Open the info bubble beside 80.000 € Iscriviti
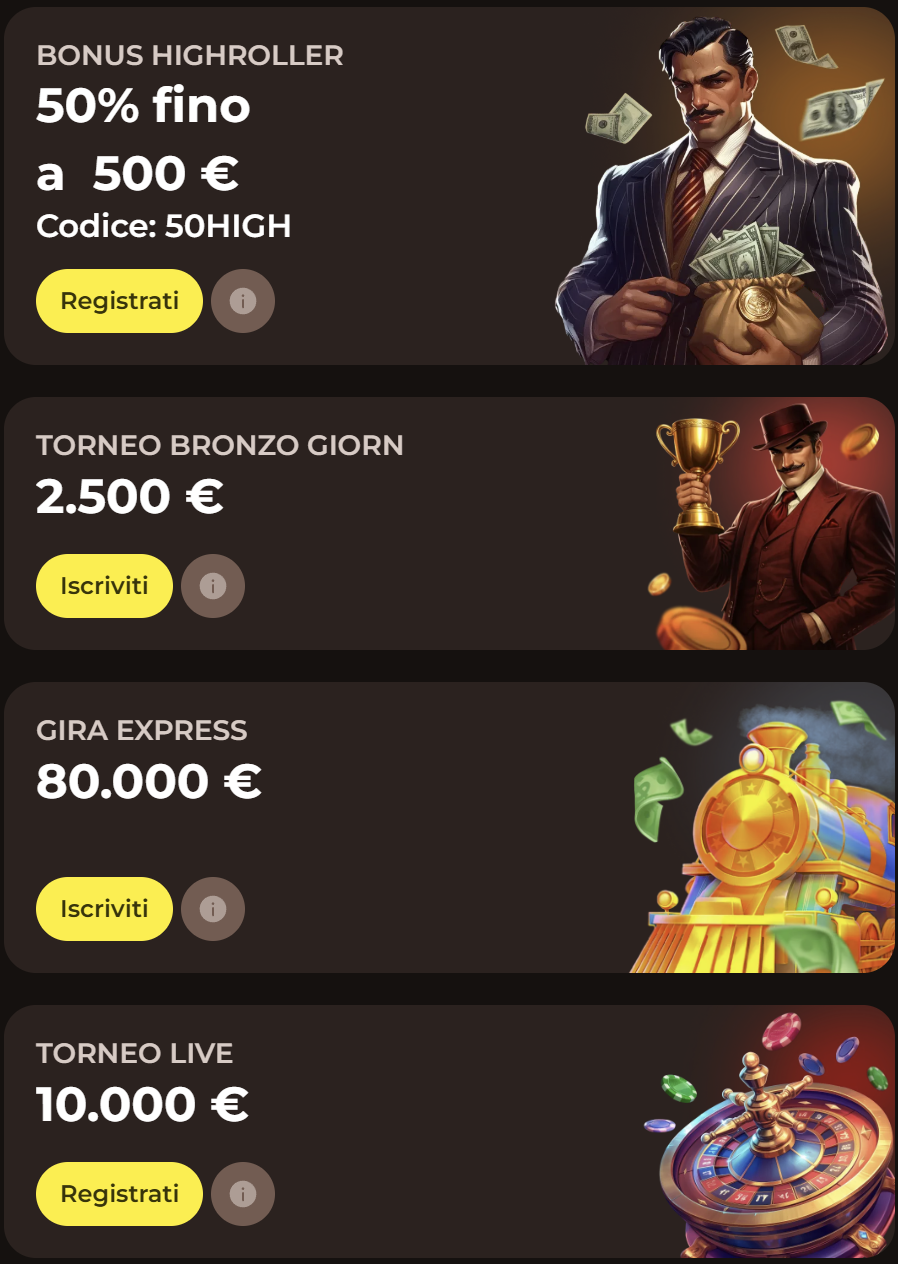 tap(213, 908)
